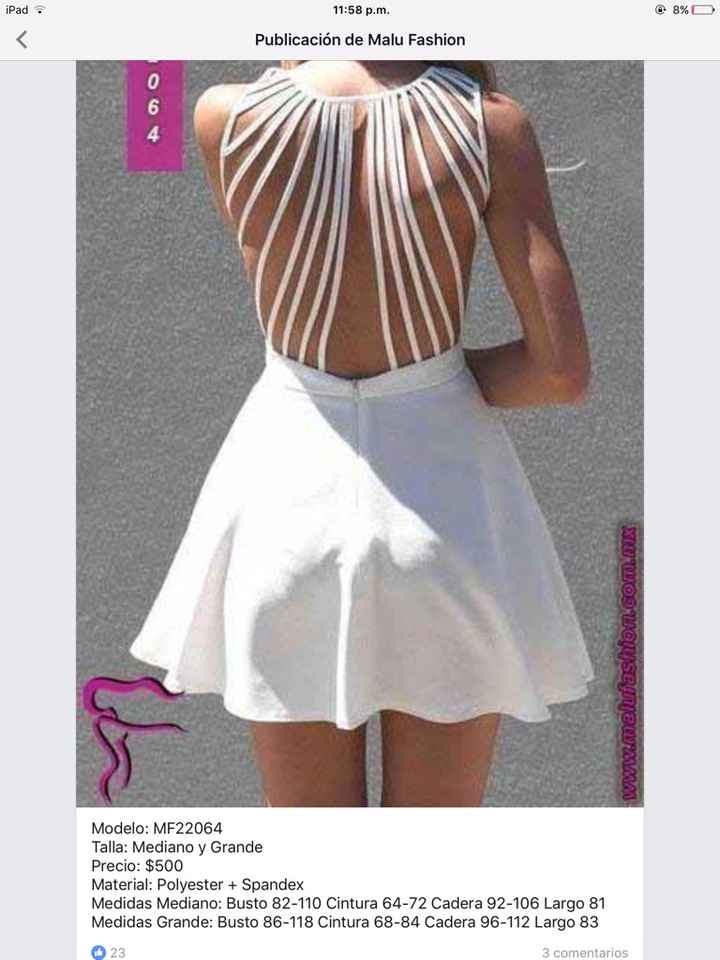Screen dimensions: 720x960
Task: Tap the orientation lock icon near the battery
Action: pos(659,10)
